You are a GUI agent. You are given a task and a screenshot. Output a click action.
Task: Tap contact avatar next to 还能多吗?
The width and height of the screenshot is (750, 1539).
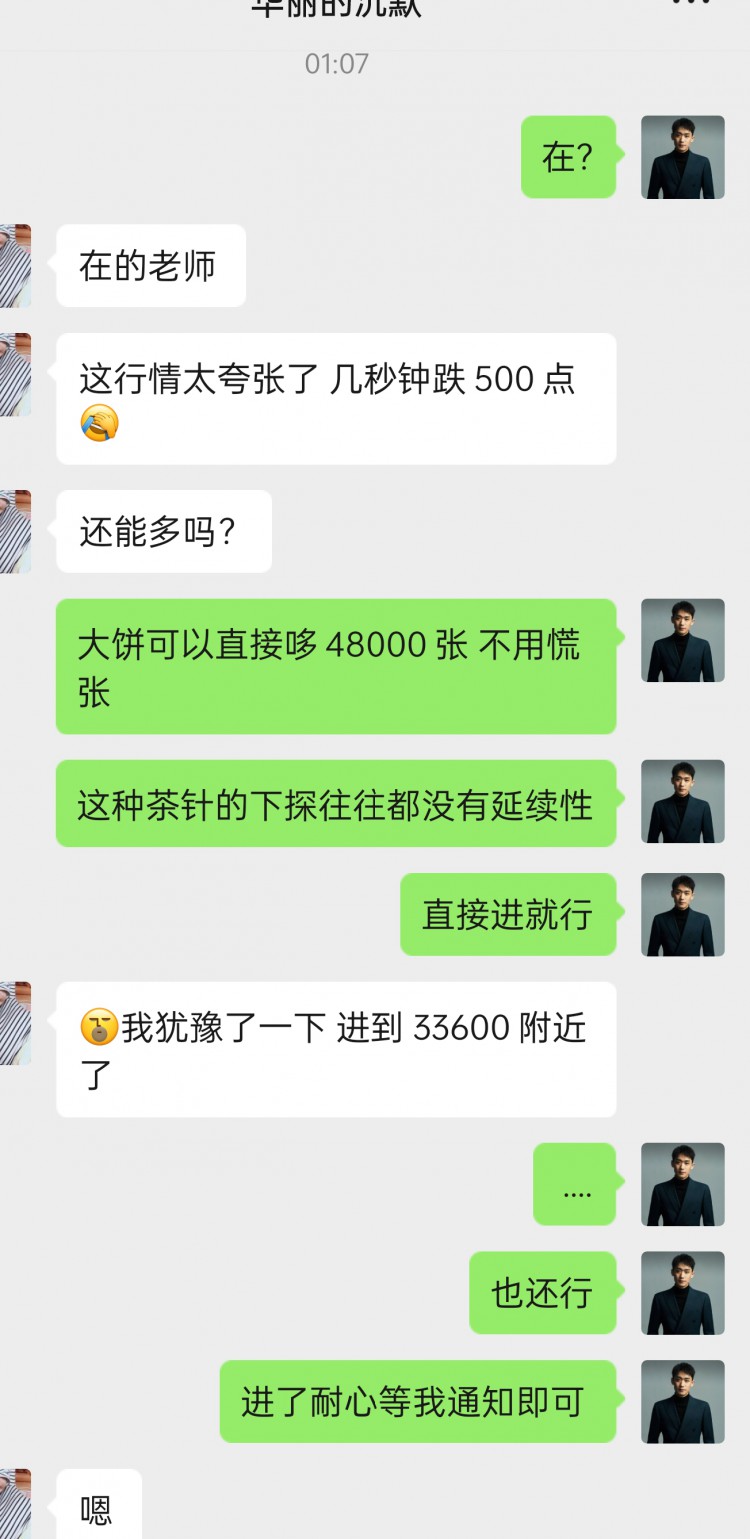coord(15,531)
